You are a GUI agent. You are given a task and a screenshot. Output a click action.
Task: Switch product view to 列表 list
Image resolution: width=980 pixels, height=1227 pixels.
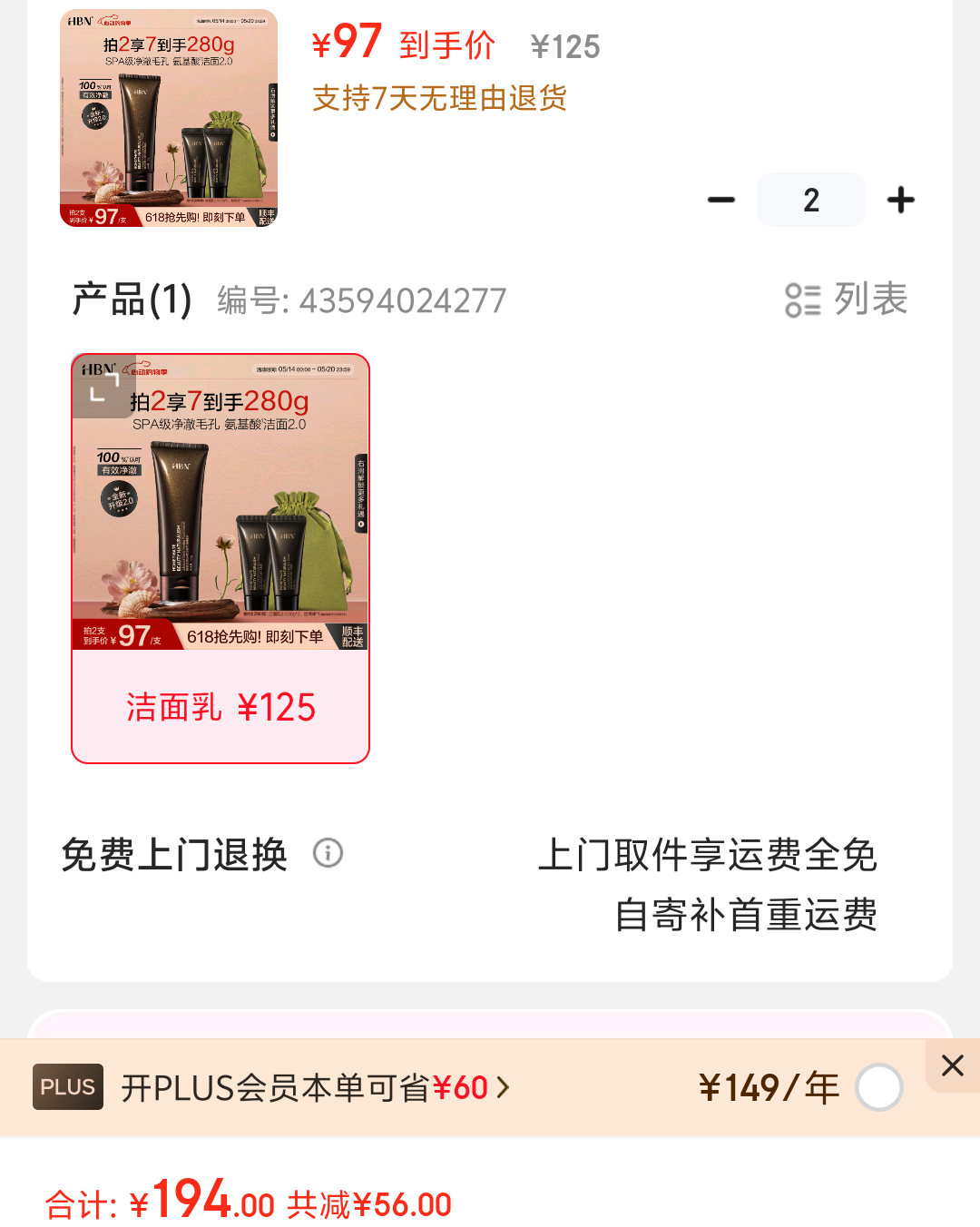coord(846,299)
